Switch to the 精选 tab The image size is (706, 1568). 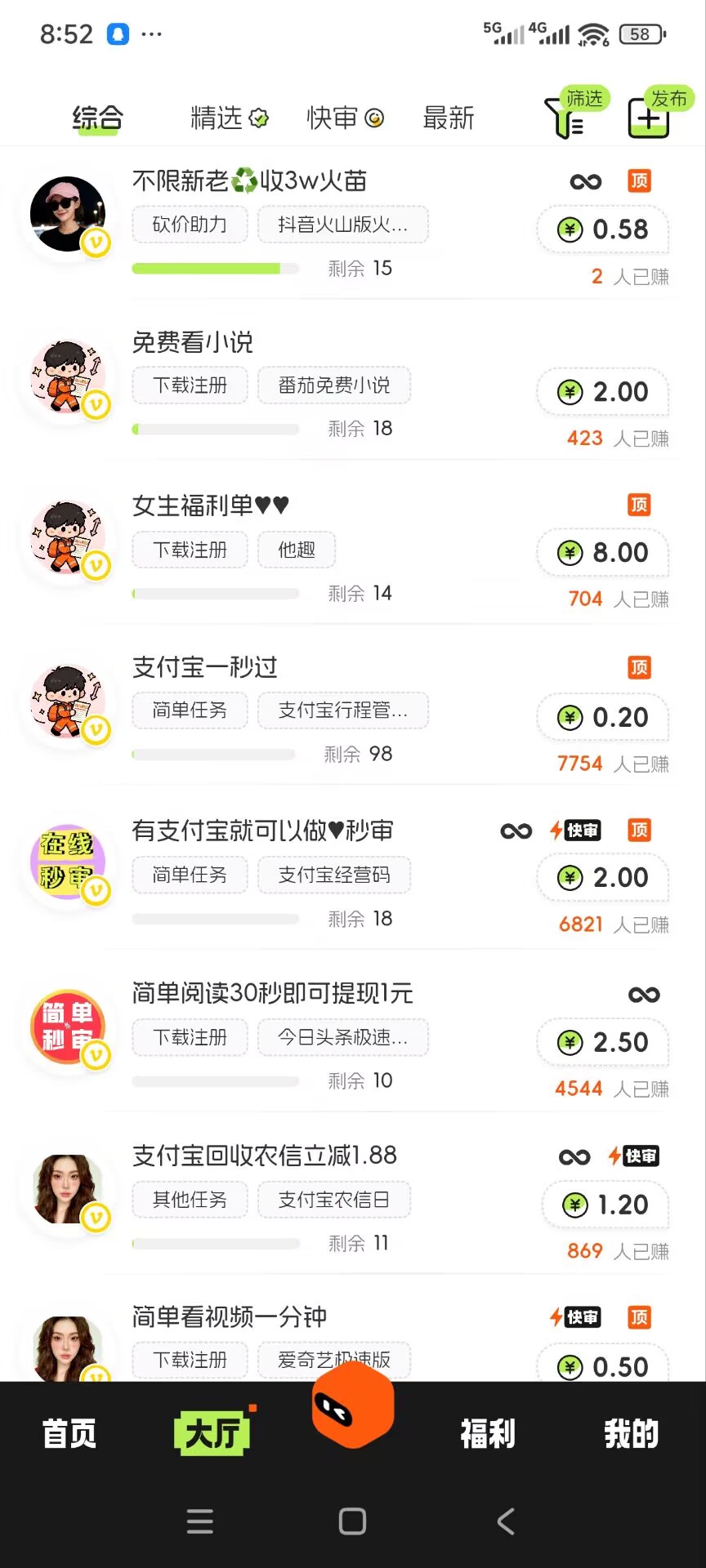click(217, 118)
